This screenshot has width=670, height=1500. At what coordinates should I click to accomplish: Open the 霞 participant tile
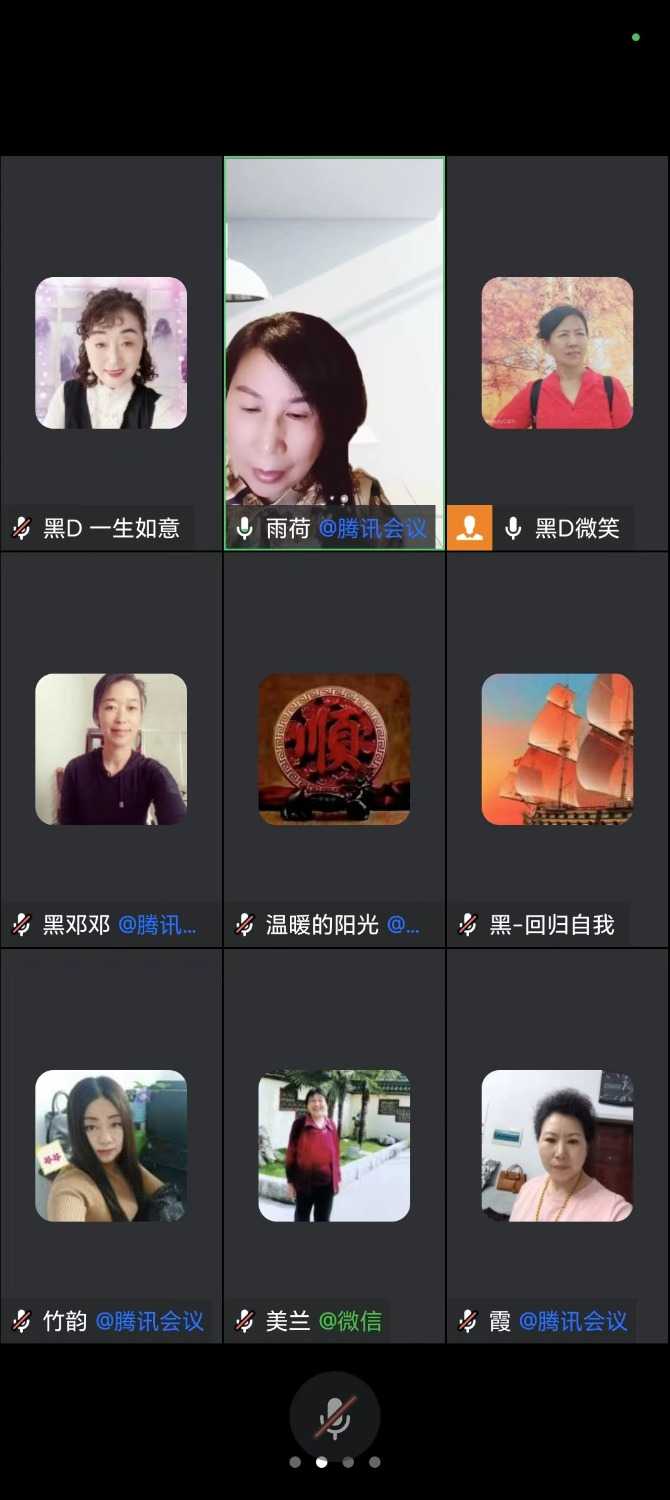[x=557, y=1145]
